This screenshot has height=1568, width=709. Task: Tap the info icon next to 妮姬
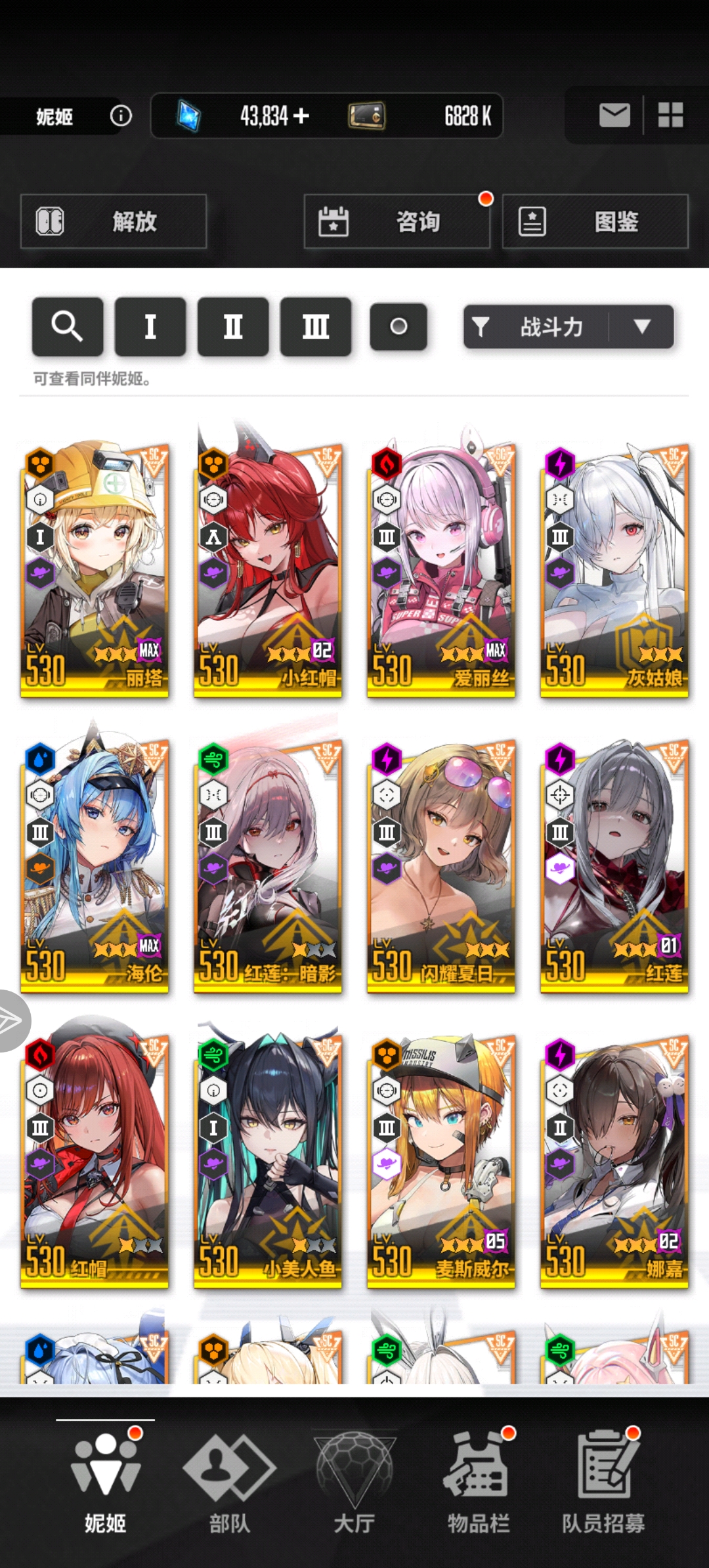pyautogui.click(x=121, y=116)
